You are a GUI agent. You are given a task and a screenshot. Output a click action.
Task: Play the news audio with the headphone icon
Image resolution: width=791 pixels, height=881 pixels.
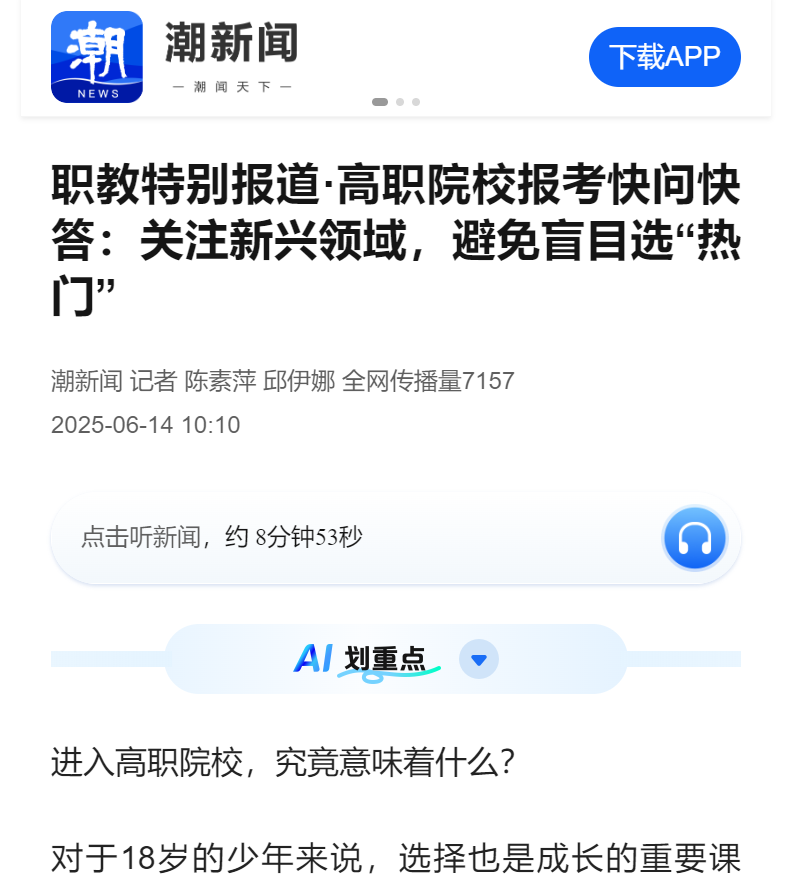(x=694, y=539)
